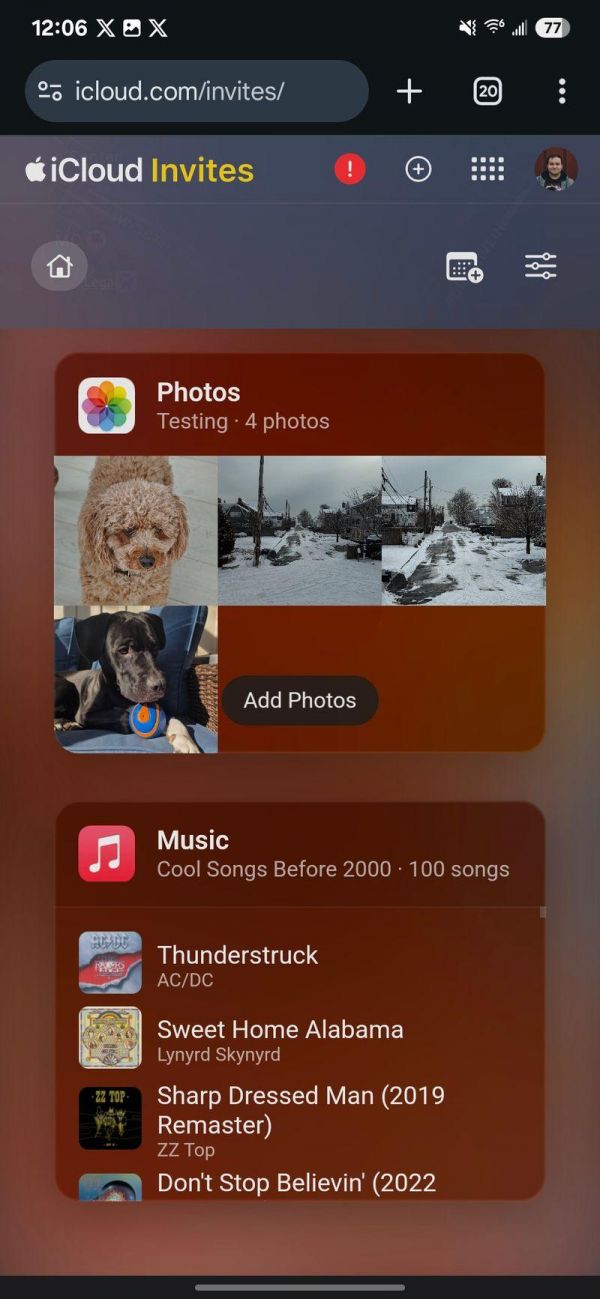Select Sweet Home Alabama song
The height and width of the screenshot is (1299, 600).
click(x=280, y=1039)
